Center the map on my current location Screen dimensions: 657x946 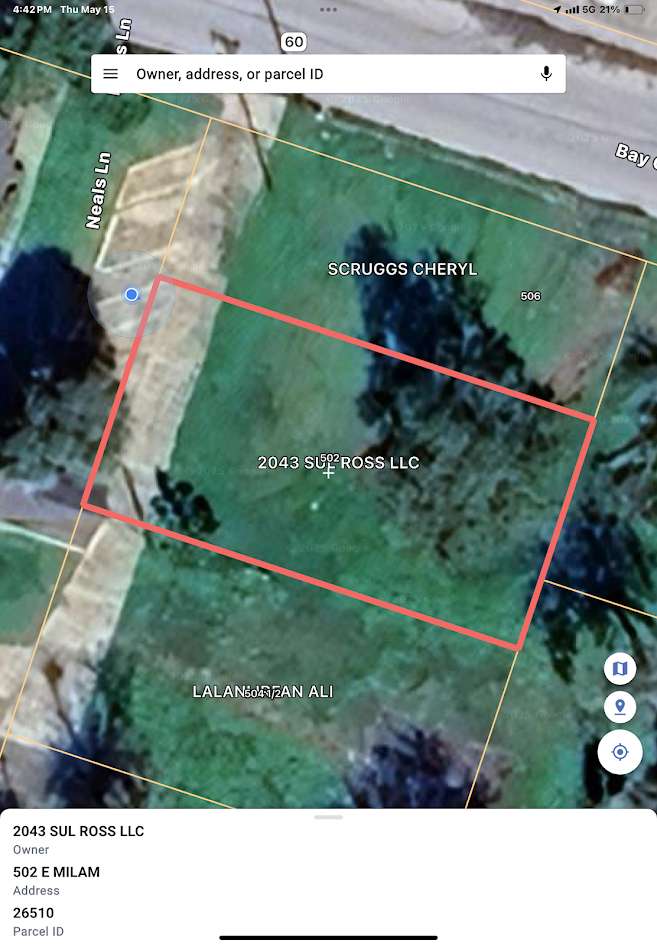point(620,752)
